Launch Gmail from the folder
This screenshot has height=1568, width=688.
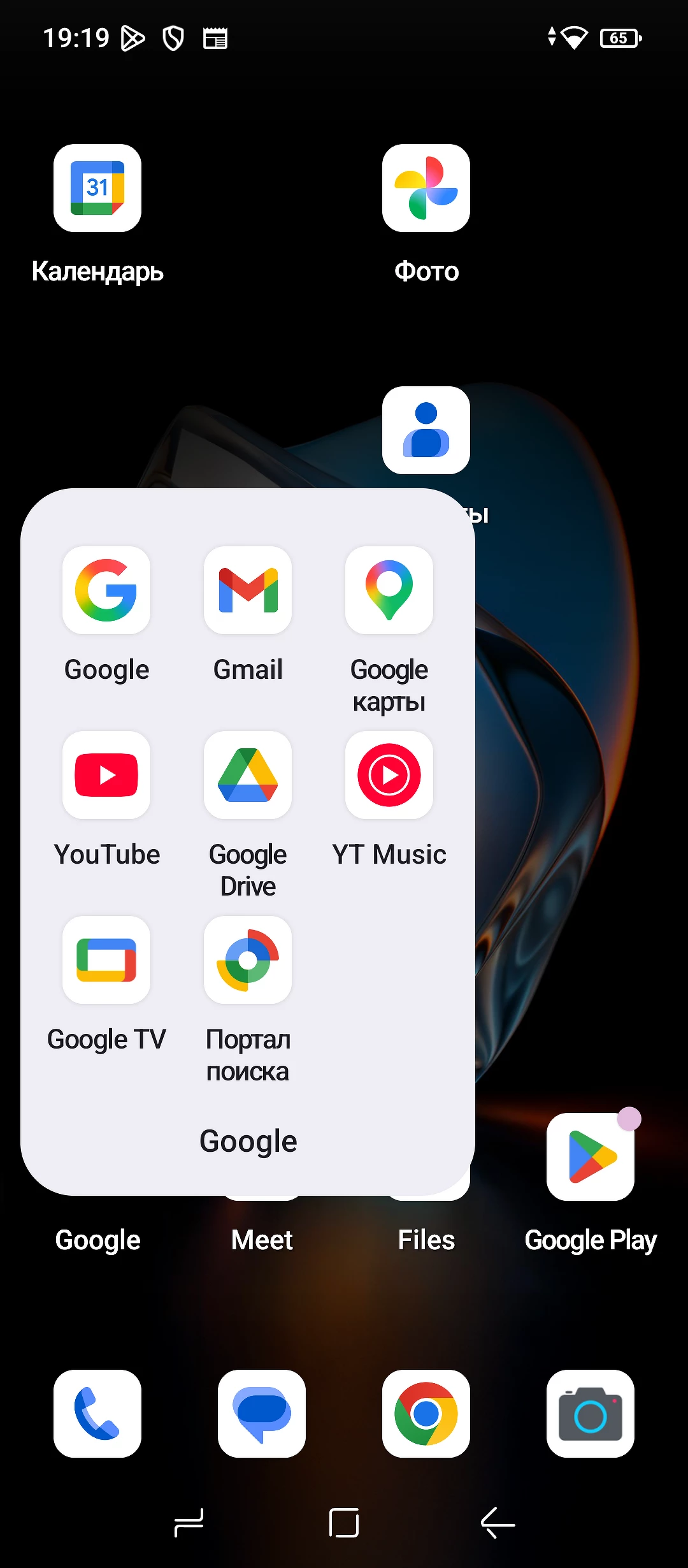(248, 591)
